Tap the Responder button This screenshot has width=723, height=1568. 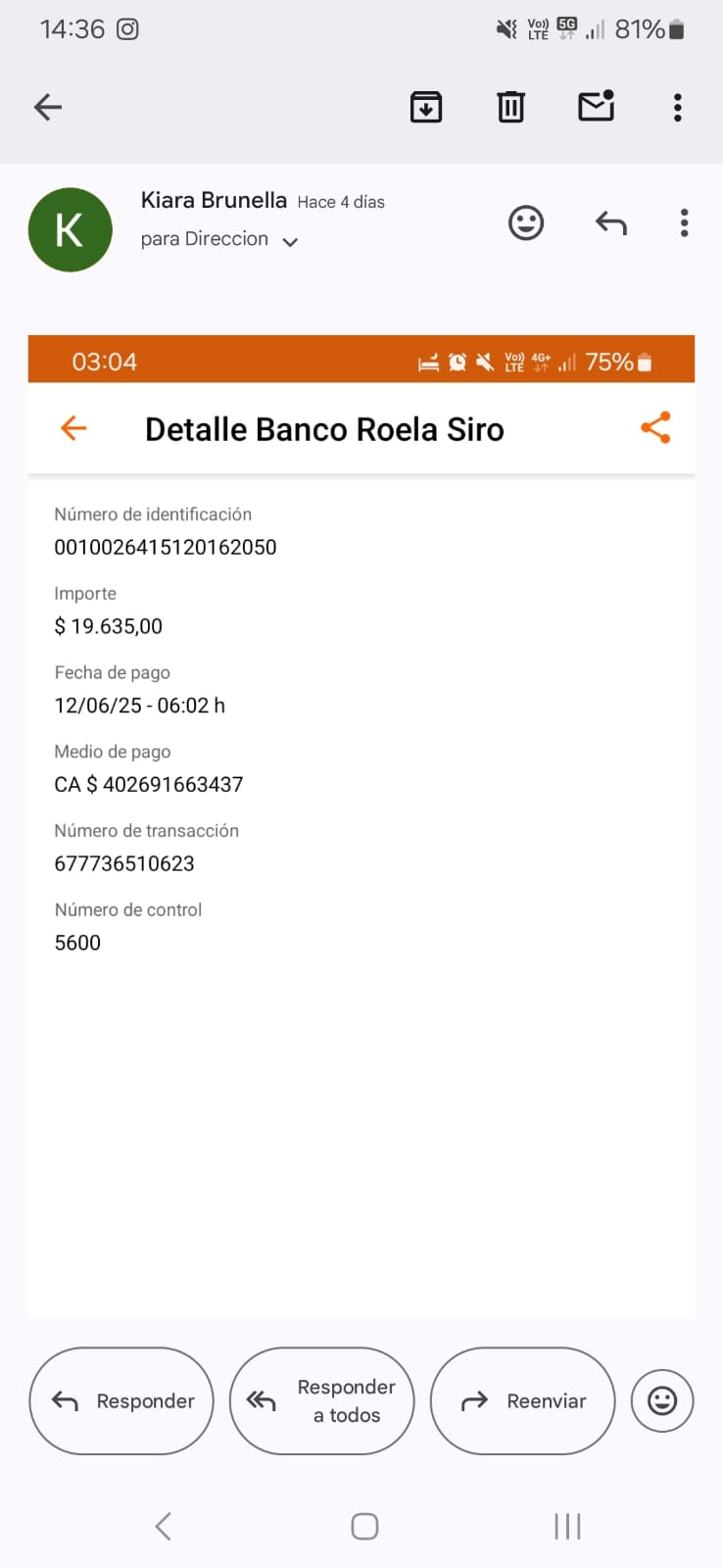point(121,1401)
